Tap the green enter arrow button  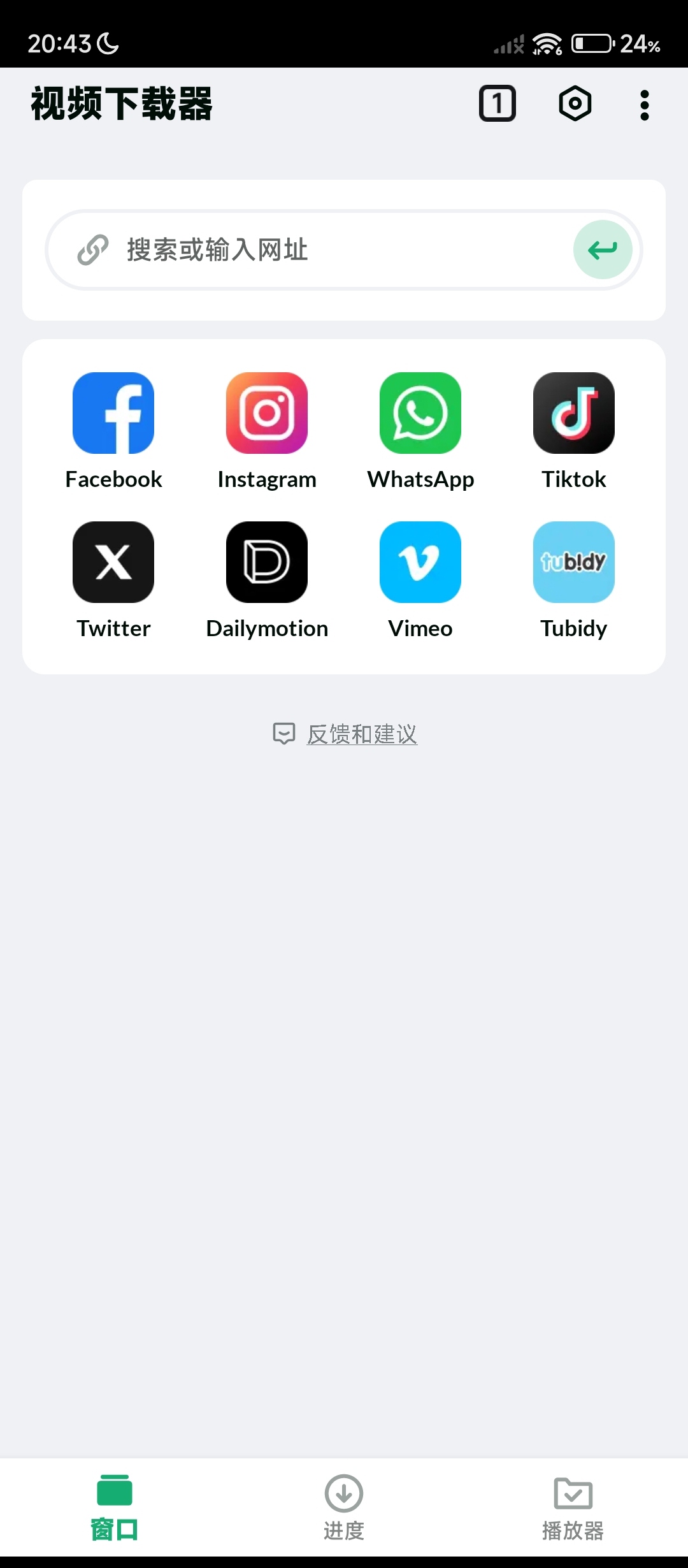tap(602, 250)
